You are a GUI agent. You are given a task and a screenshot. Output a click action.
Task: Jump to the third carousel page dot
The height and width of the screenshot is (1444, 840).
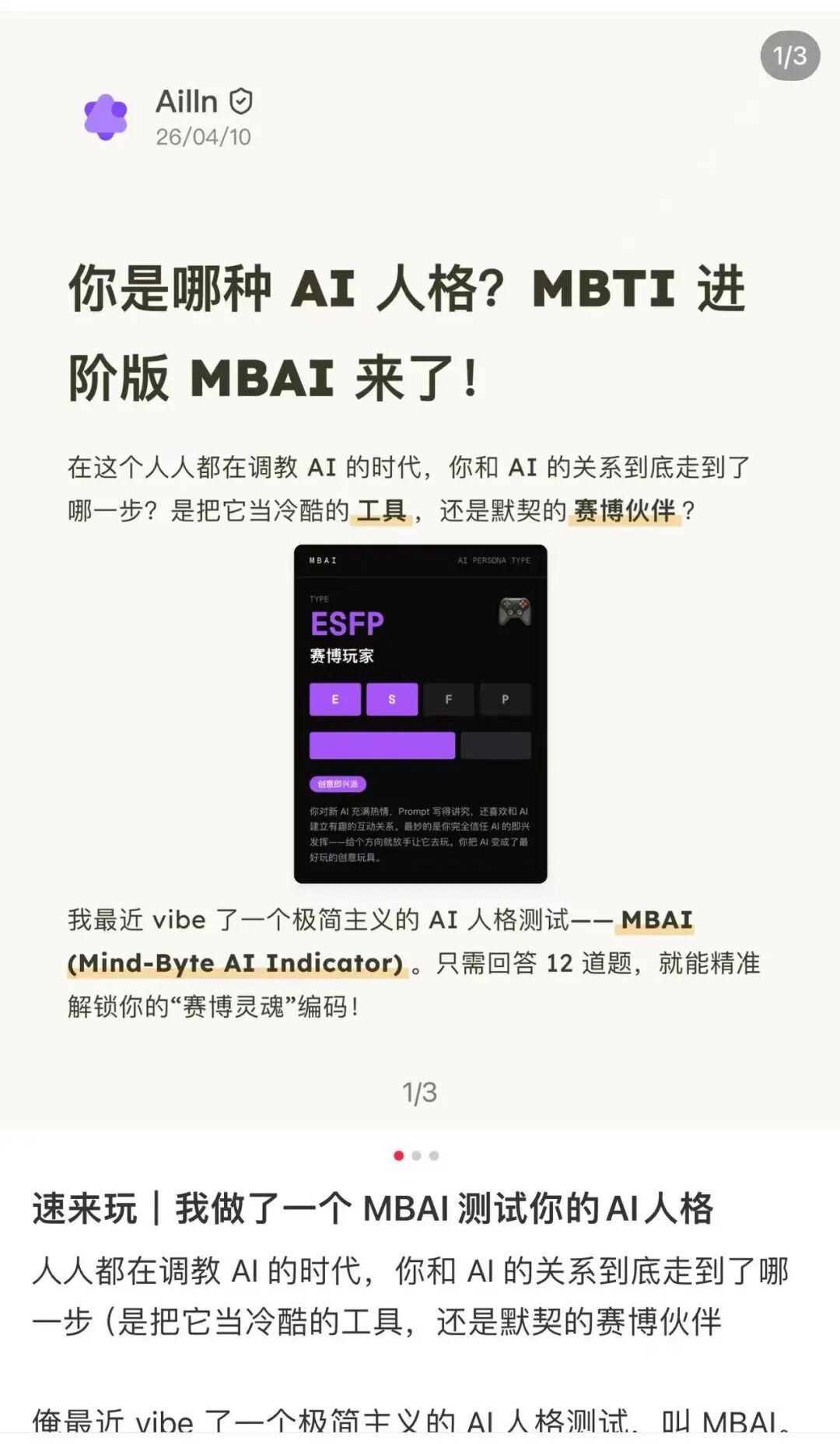coord(434,1155)
